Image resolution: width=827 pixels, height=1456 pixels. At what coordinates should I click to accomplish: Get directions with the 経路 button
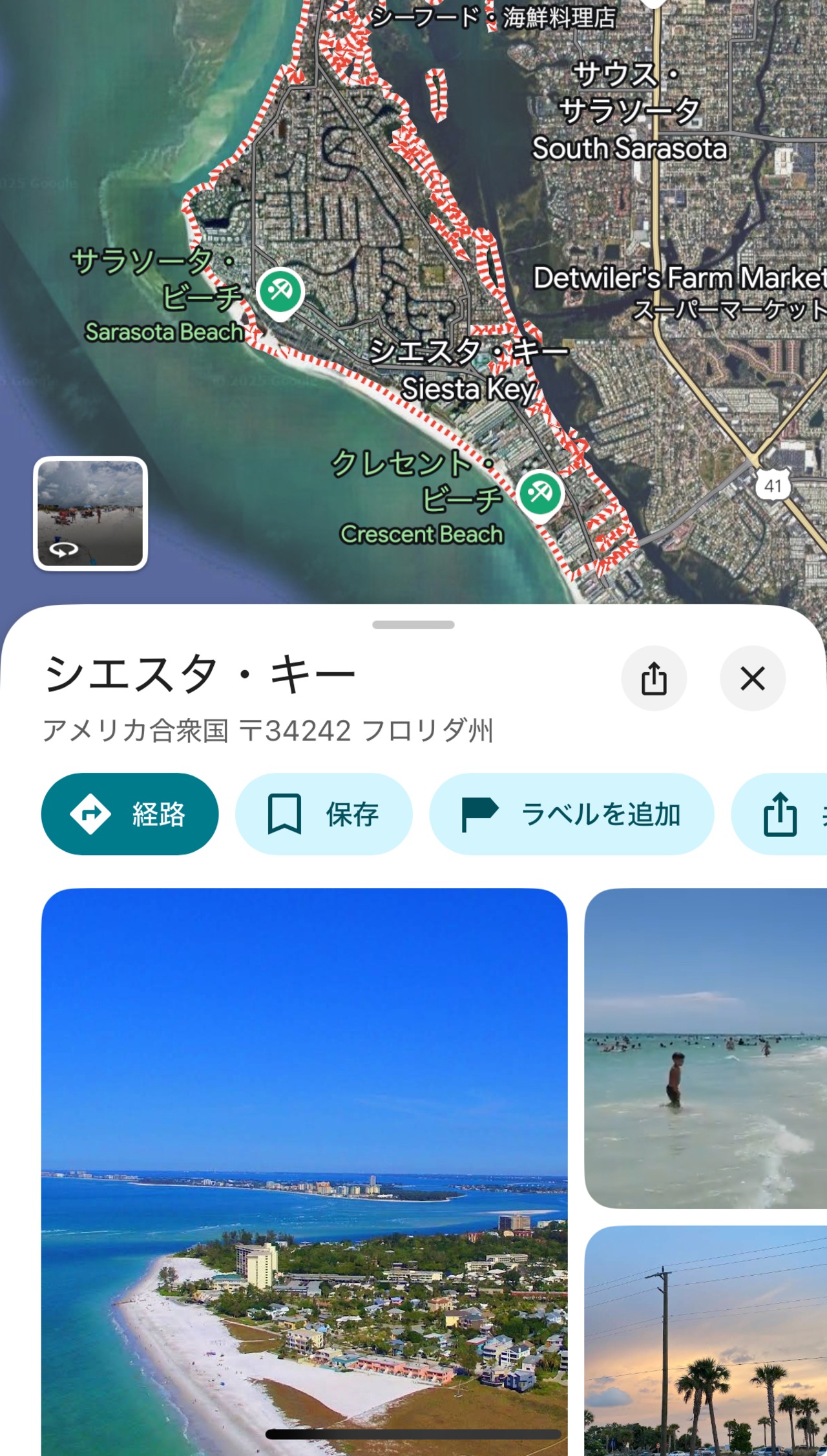pos(130,814)
